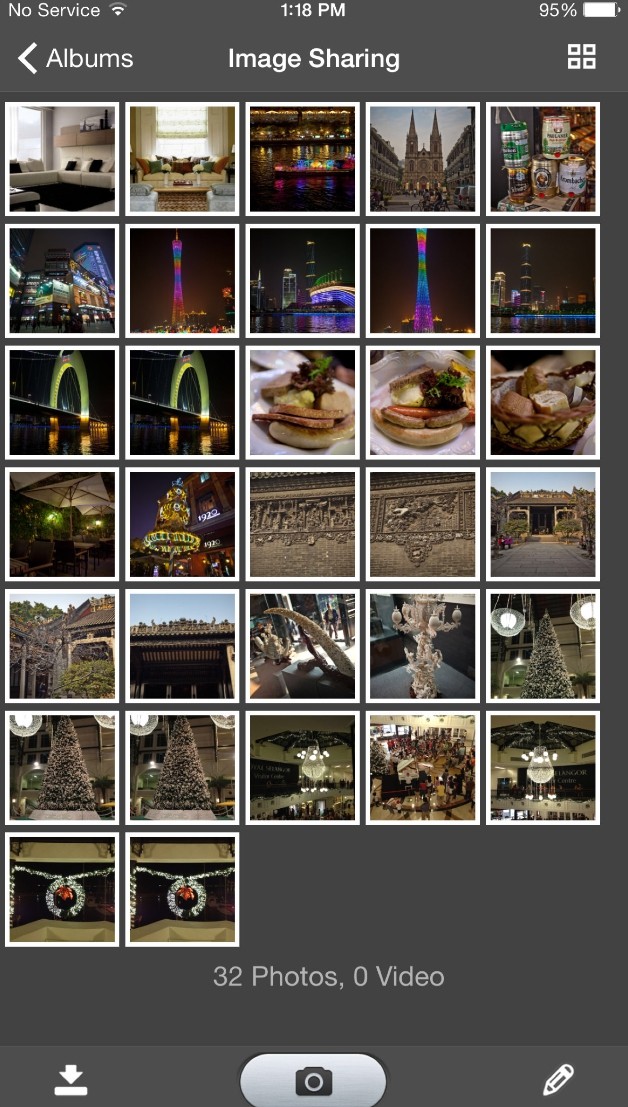View the white coral sculpture photo
Viewport: 628px width, 1107px height.
422,646
